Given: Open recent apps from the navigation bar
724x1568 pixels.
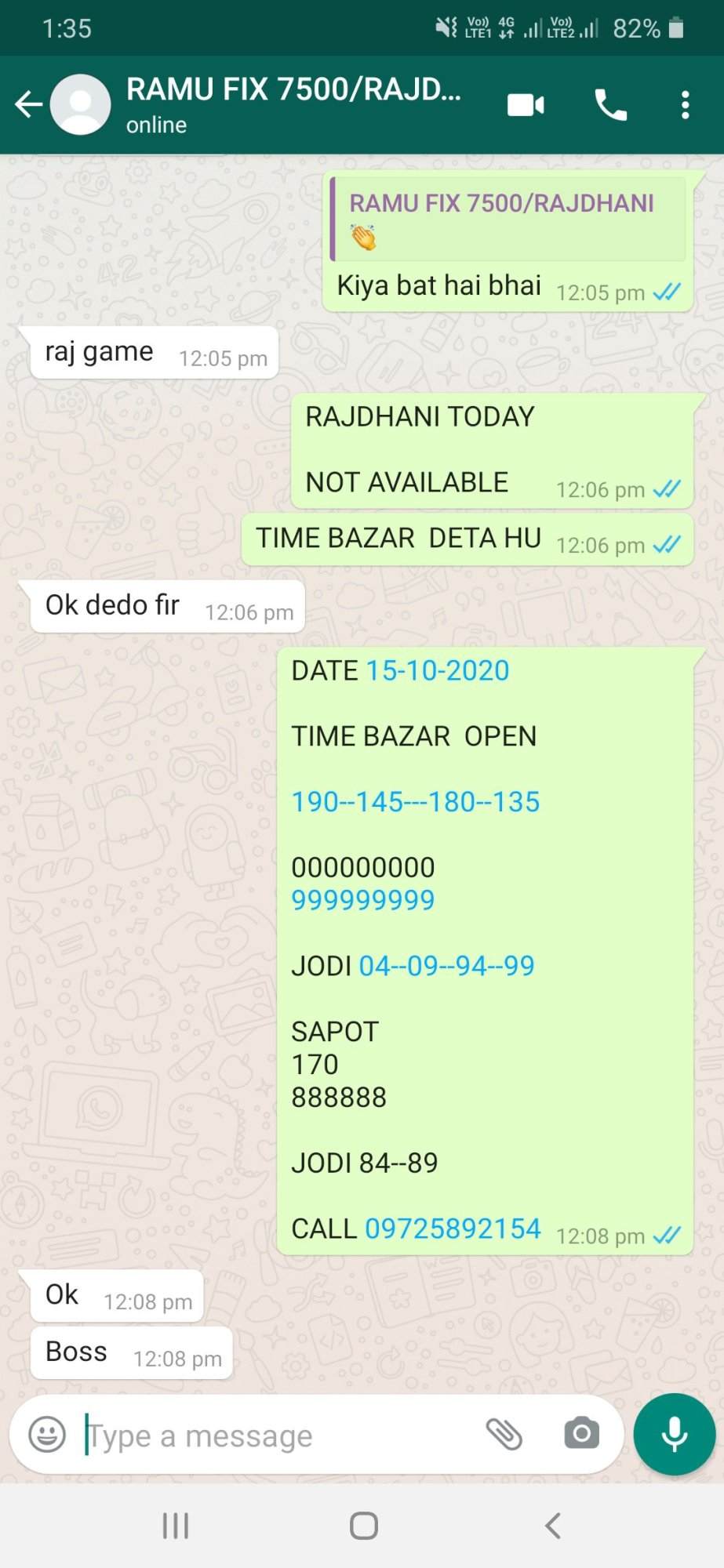Looking at the screenshot, I should [x=176, y=1526].
